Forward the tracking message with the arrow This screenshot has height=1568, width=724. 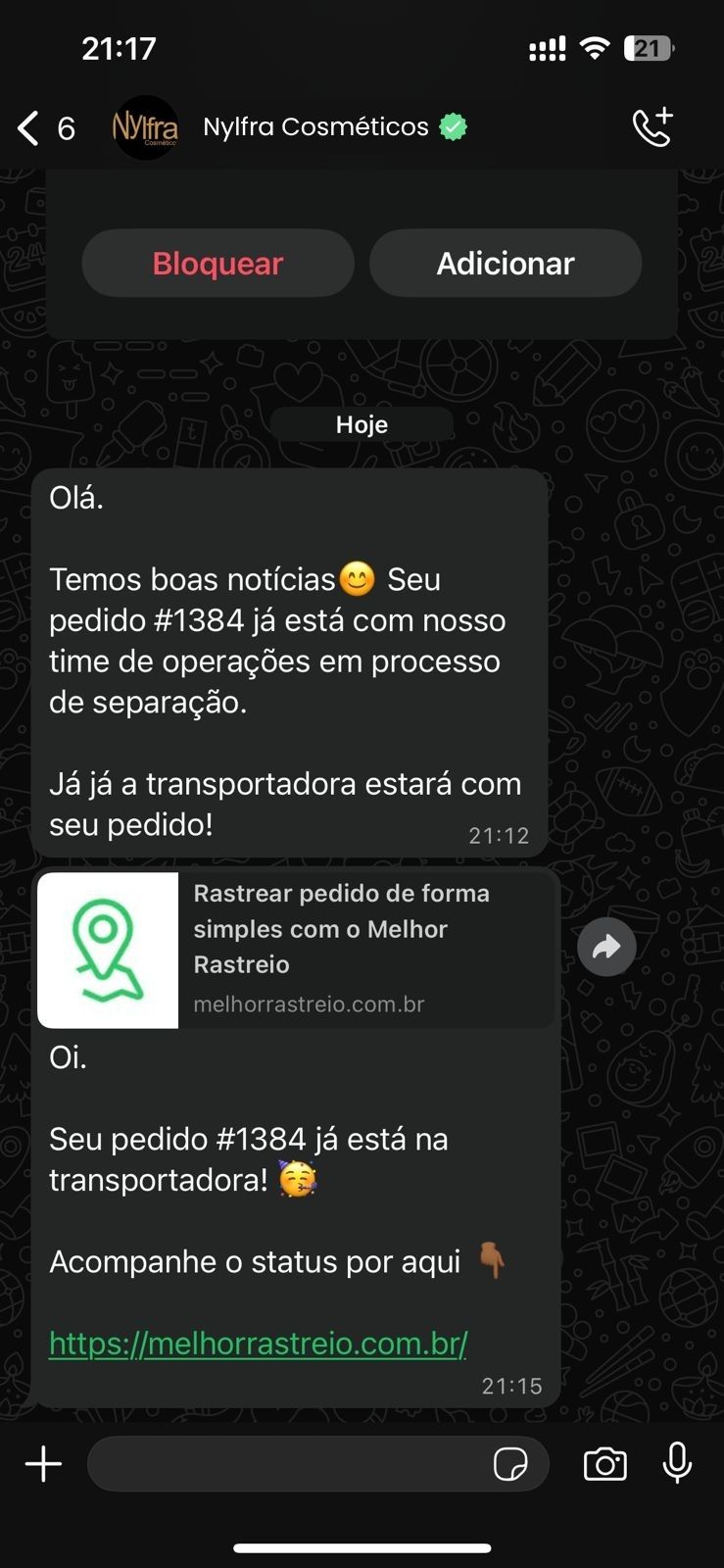606,947
